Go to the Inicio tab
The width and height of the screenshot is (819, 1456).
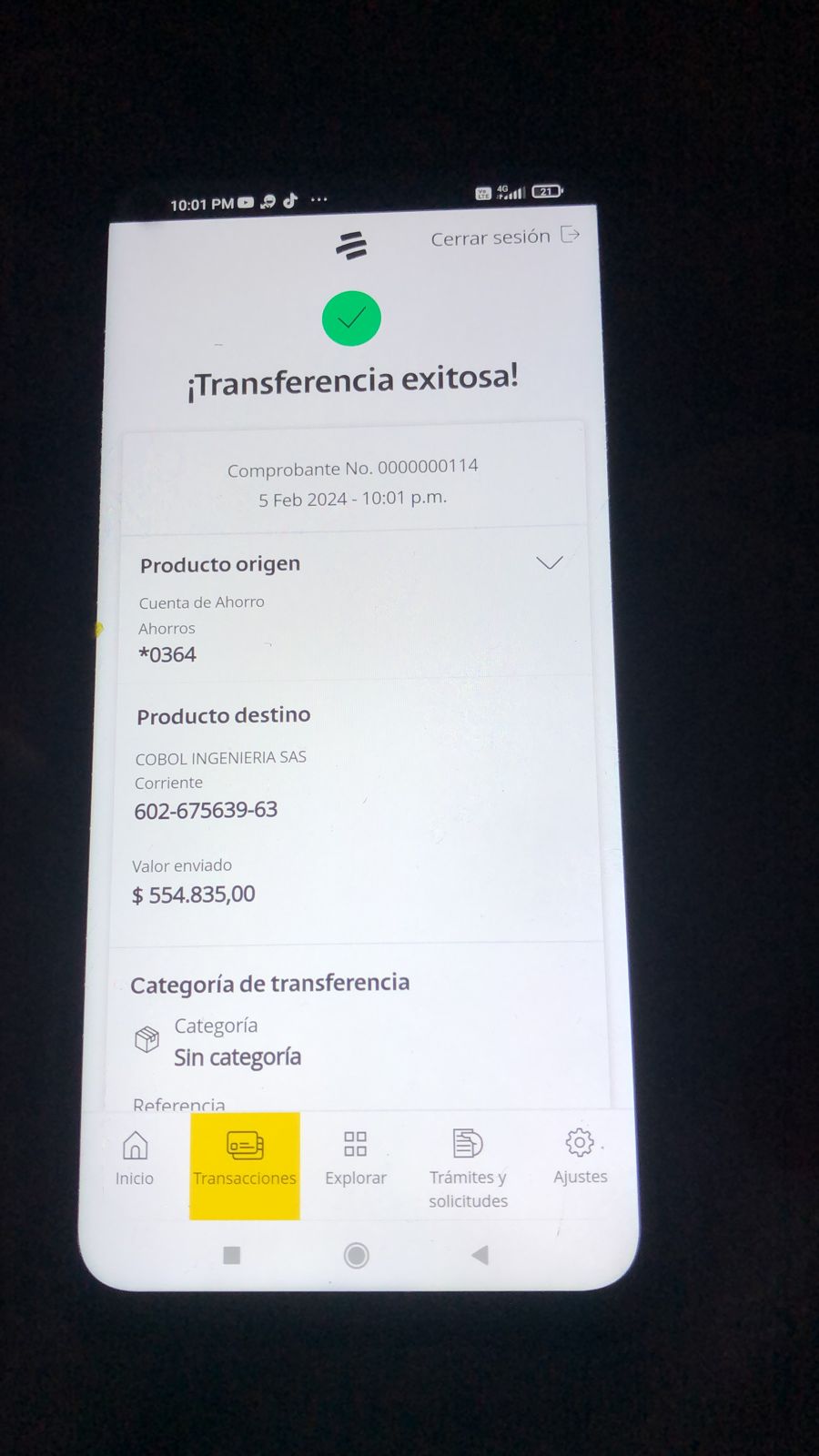135,1158
